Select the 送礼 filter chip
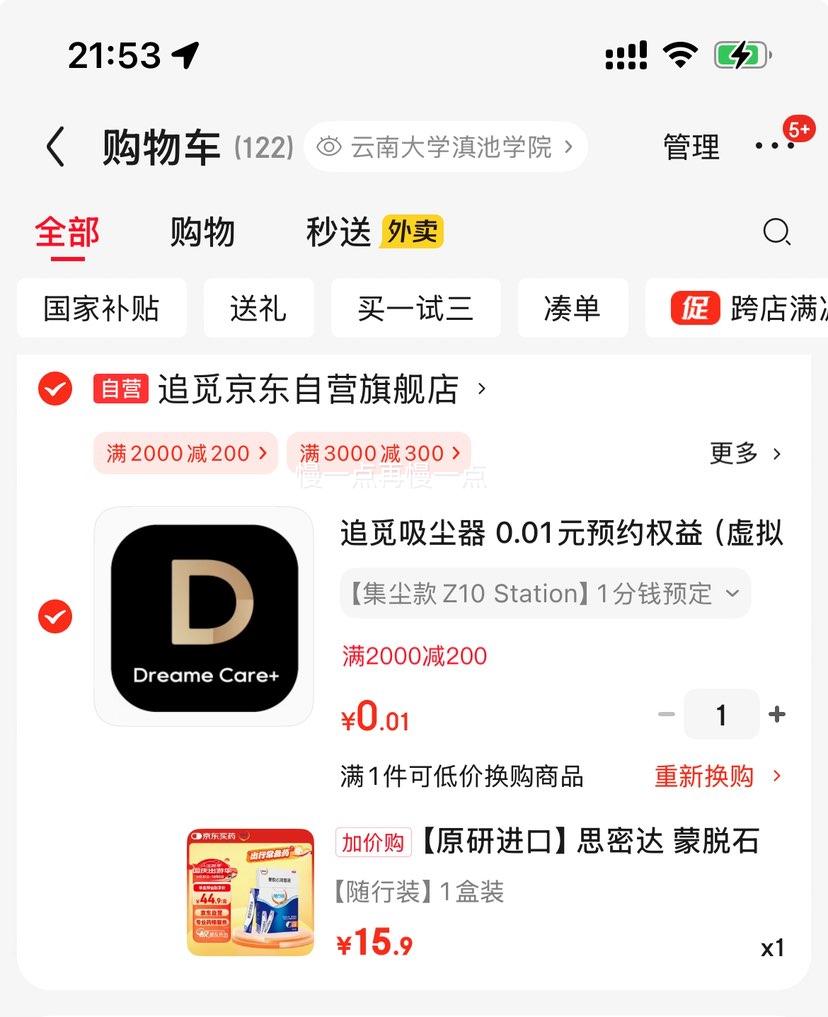Viewport: 828px width, 1017px height. pyautogui.click(x=258, y=308)
